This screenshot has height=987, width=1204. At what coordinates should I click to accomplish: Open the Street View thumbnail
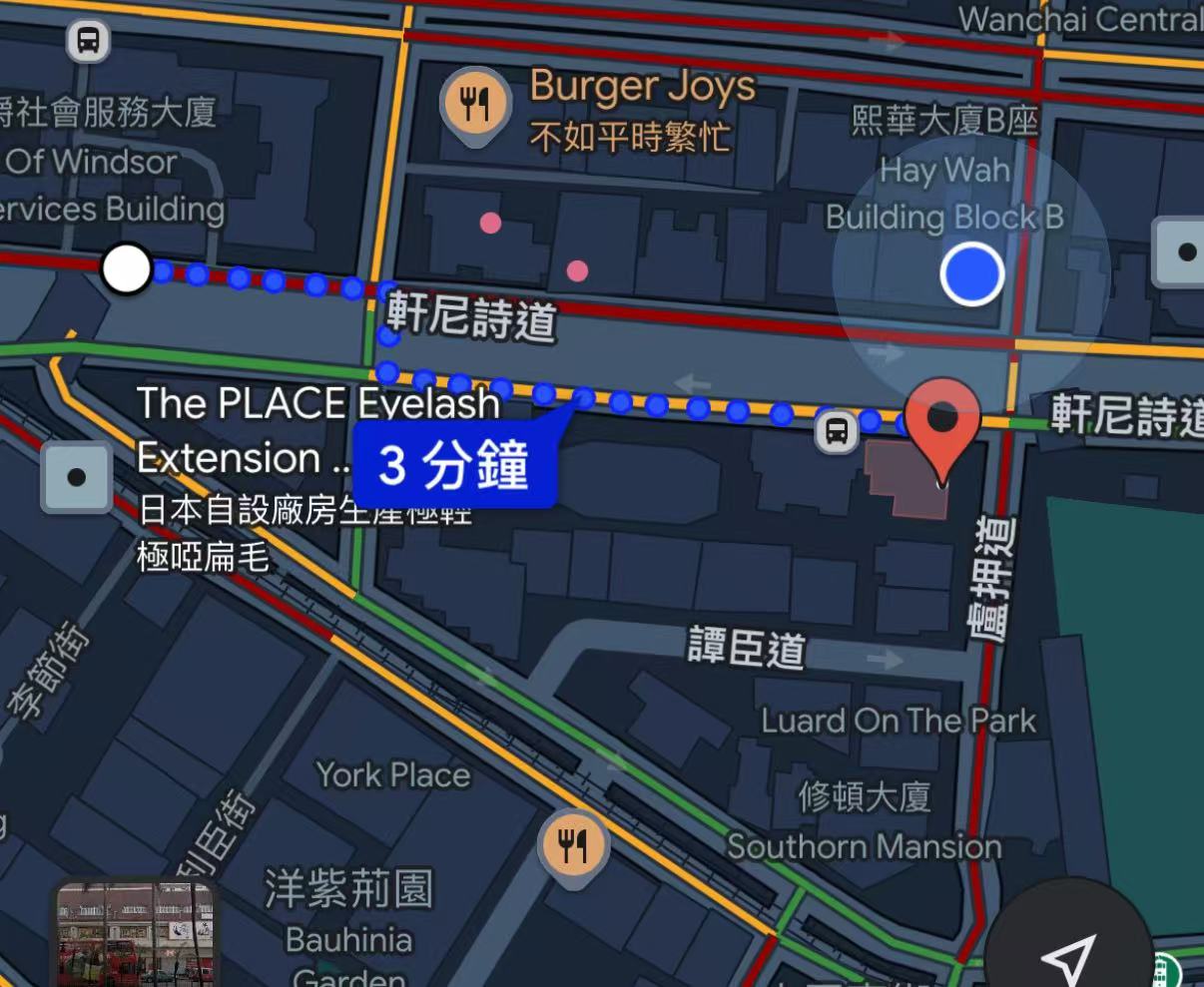(x=134, y=935)
